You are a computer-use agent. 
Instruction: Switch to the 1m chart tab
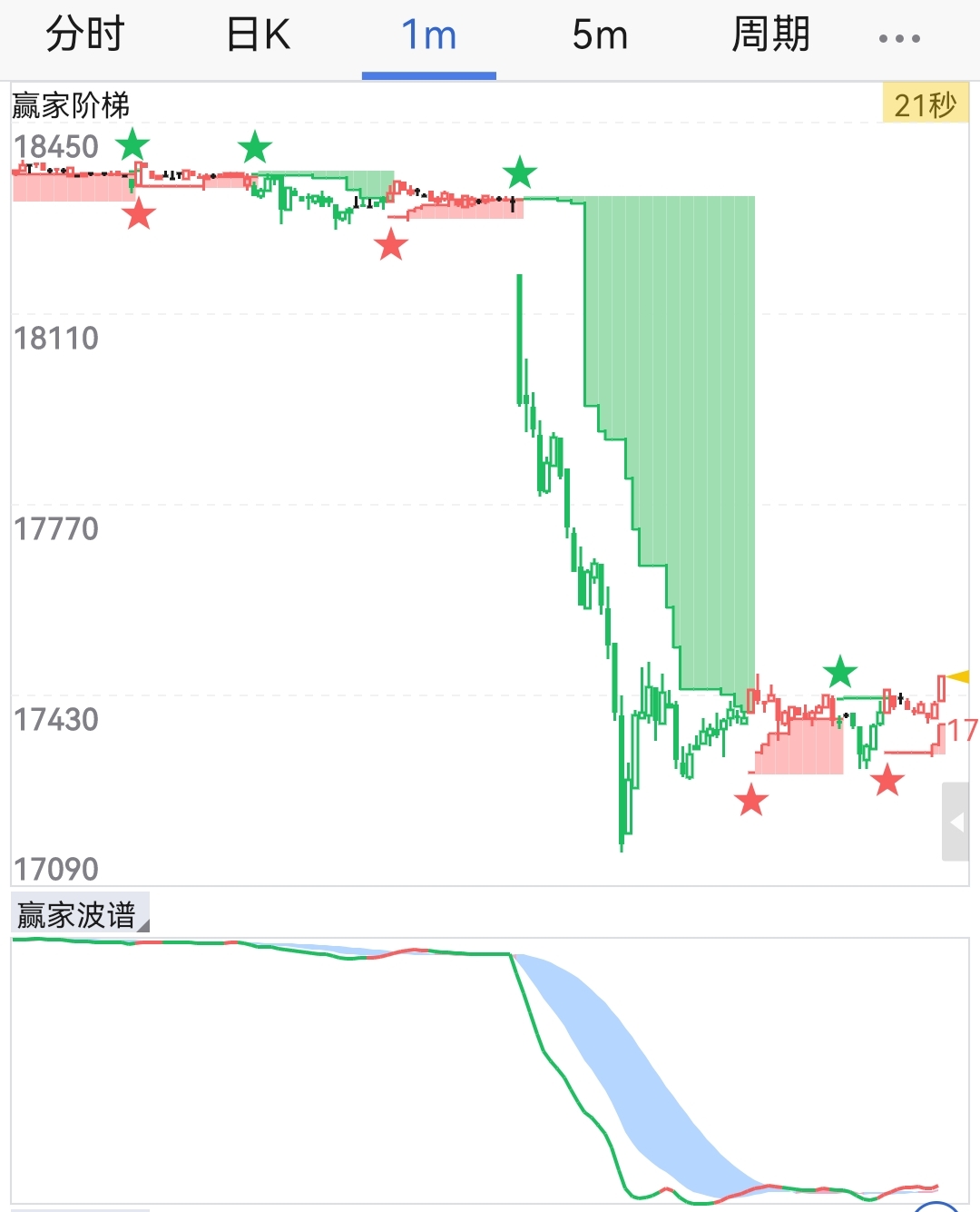(428, 36)
